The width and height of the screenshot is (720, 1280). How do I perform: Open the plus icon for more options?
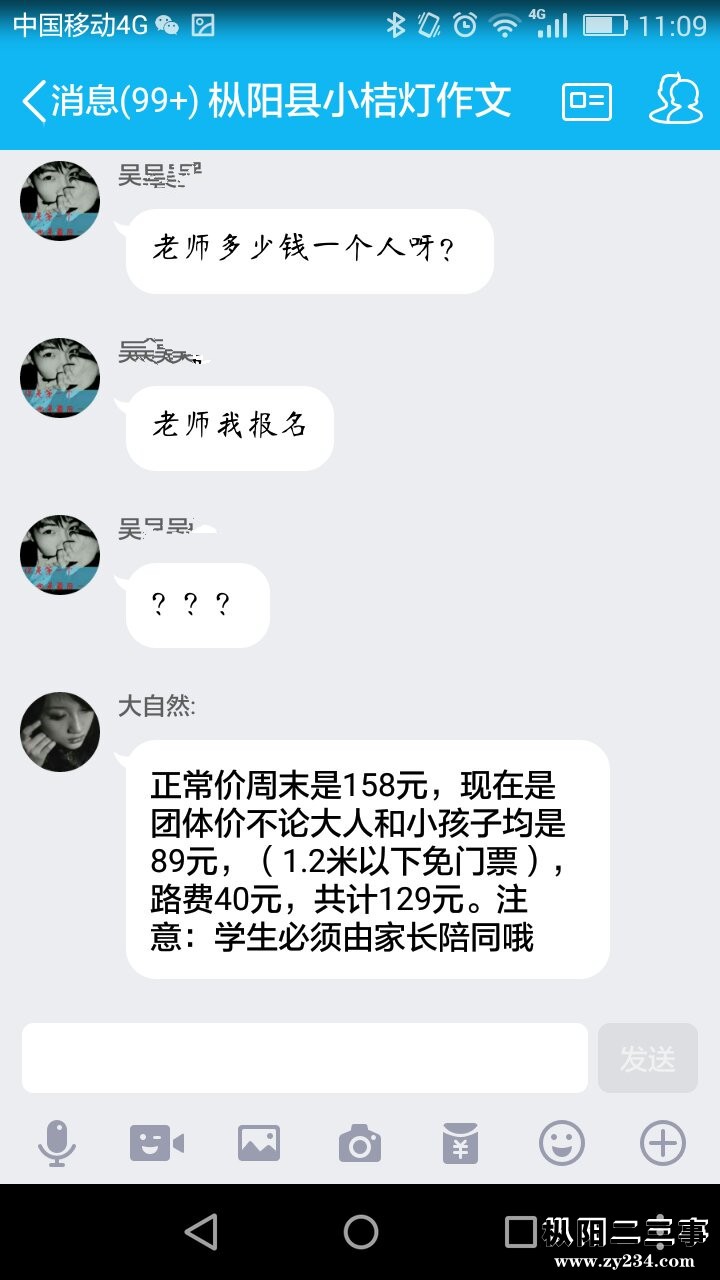coord(663,1142)
